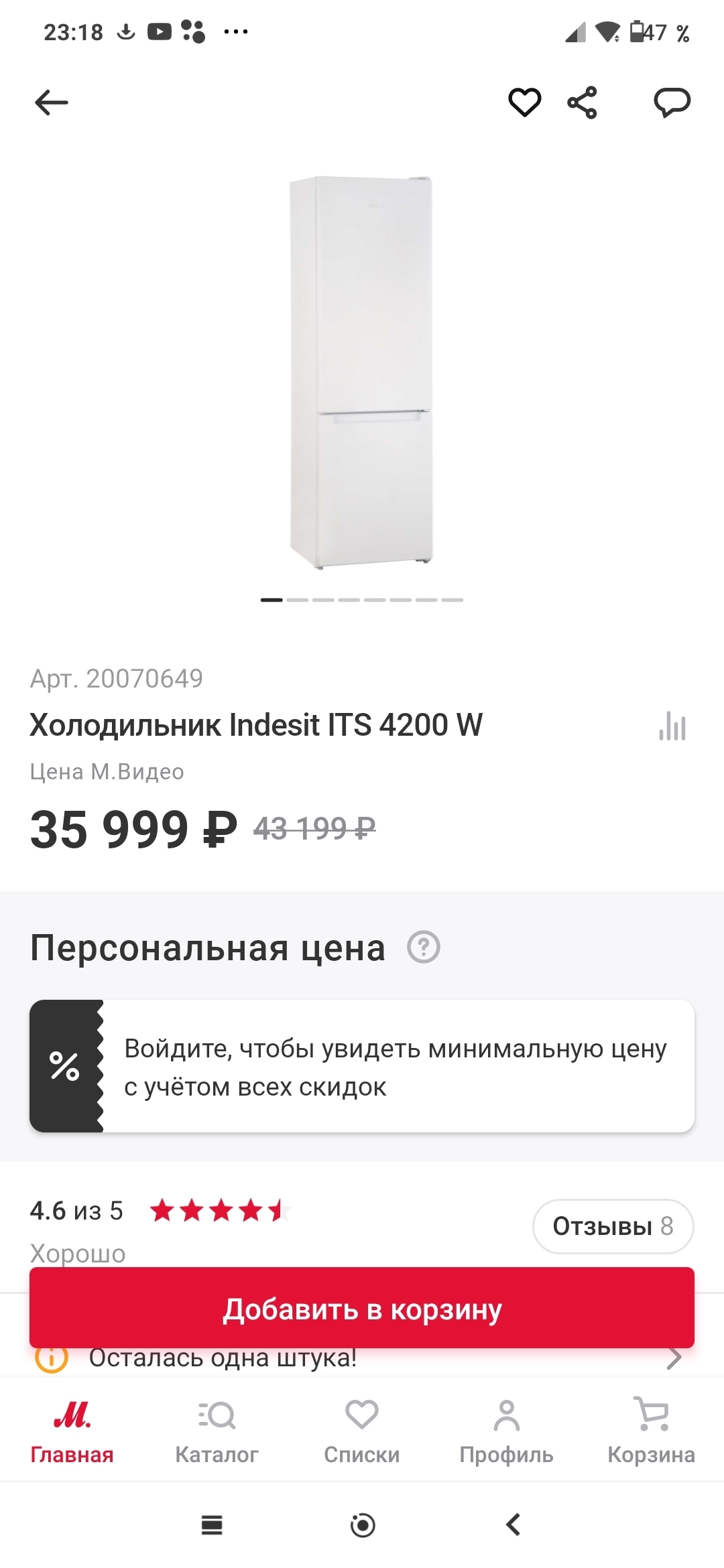Screen dimensions: 724x1568
Task: Tap the system back button
Action: (x=513, y=1525)
